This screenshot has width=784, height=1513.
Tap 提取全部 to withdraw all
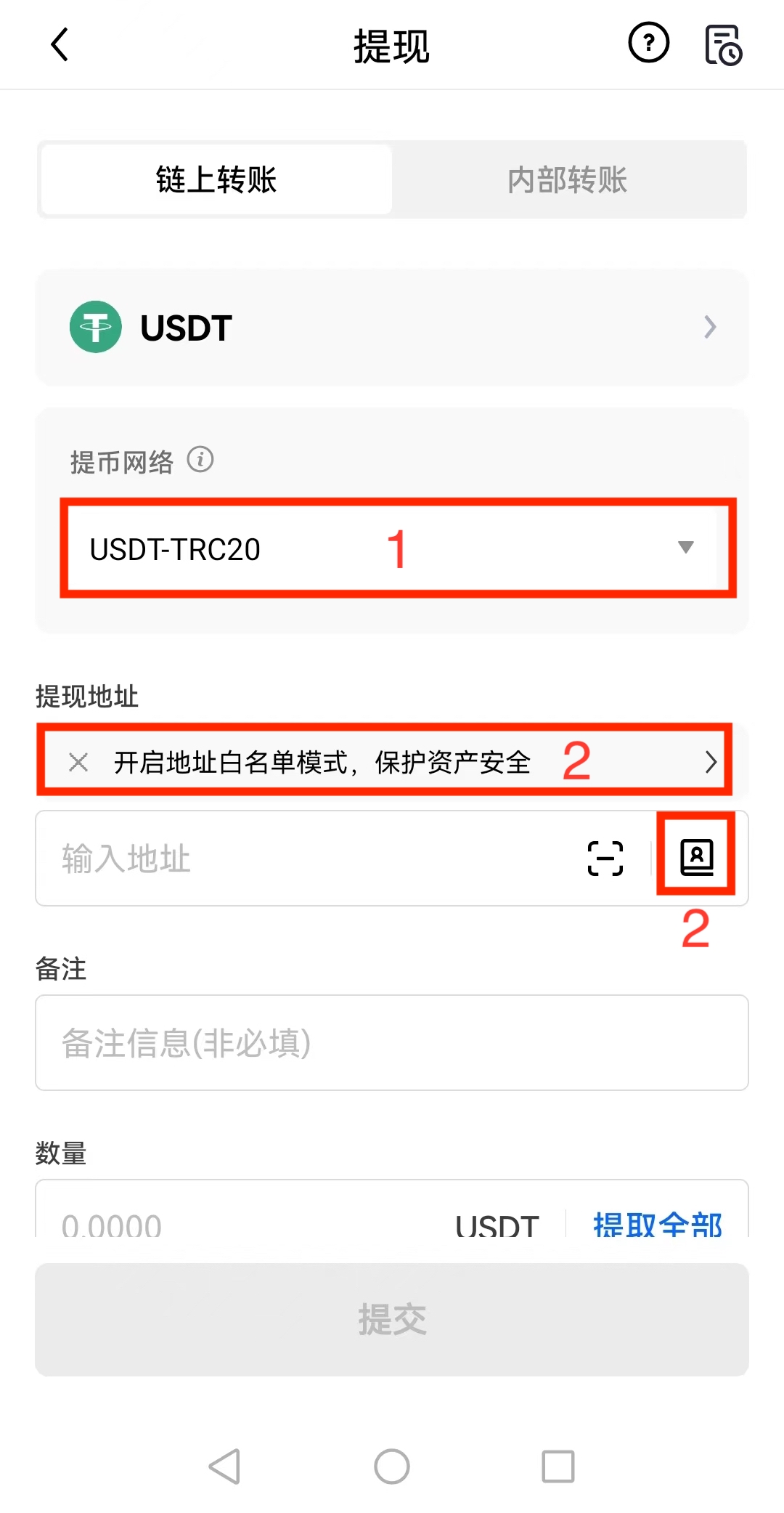point(657,1223)
